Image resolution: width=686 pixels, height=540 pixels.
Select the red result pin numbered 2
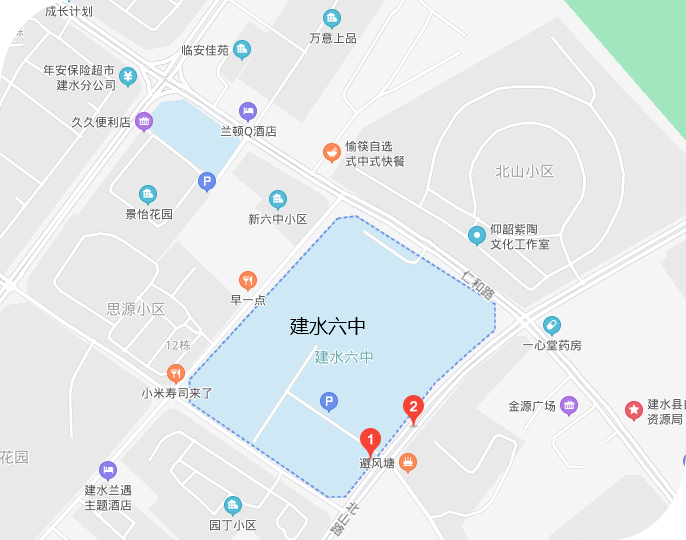412,408
